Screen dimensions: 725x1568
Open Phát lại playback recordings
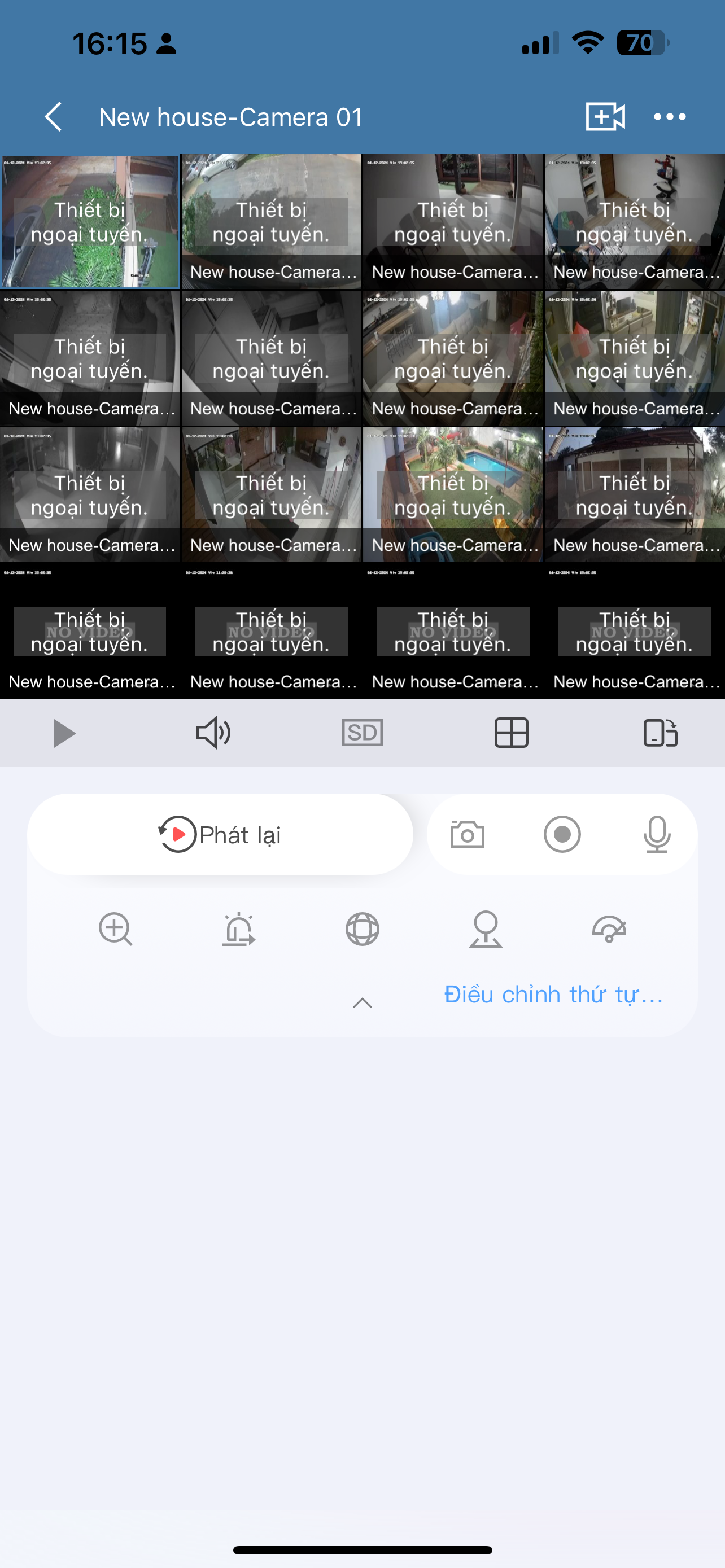point(220,835)
